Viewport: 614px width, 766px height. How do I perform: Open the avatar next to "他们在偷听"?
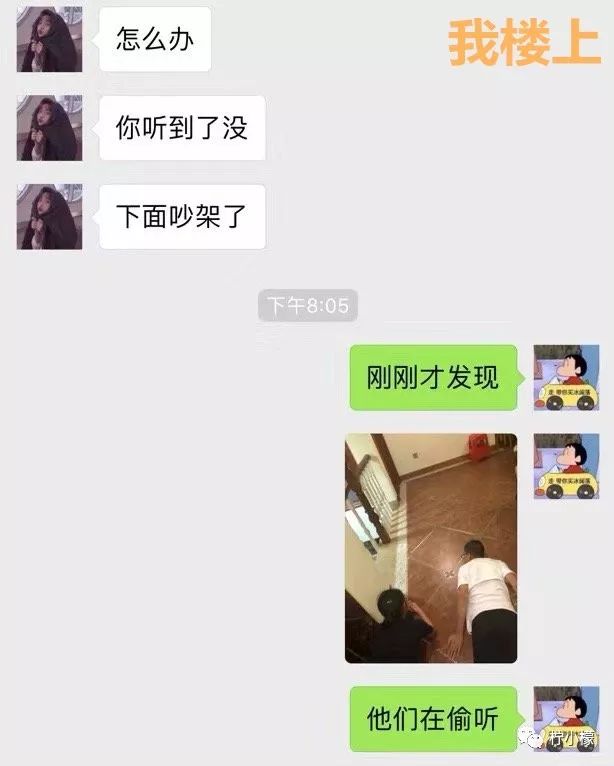[x=566, y=719]
